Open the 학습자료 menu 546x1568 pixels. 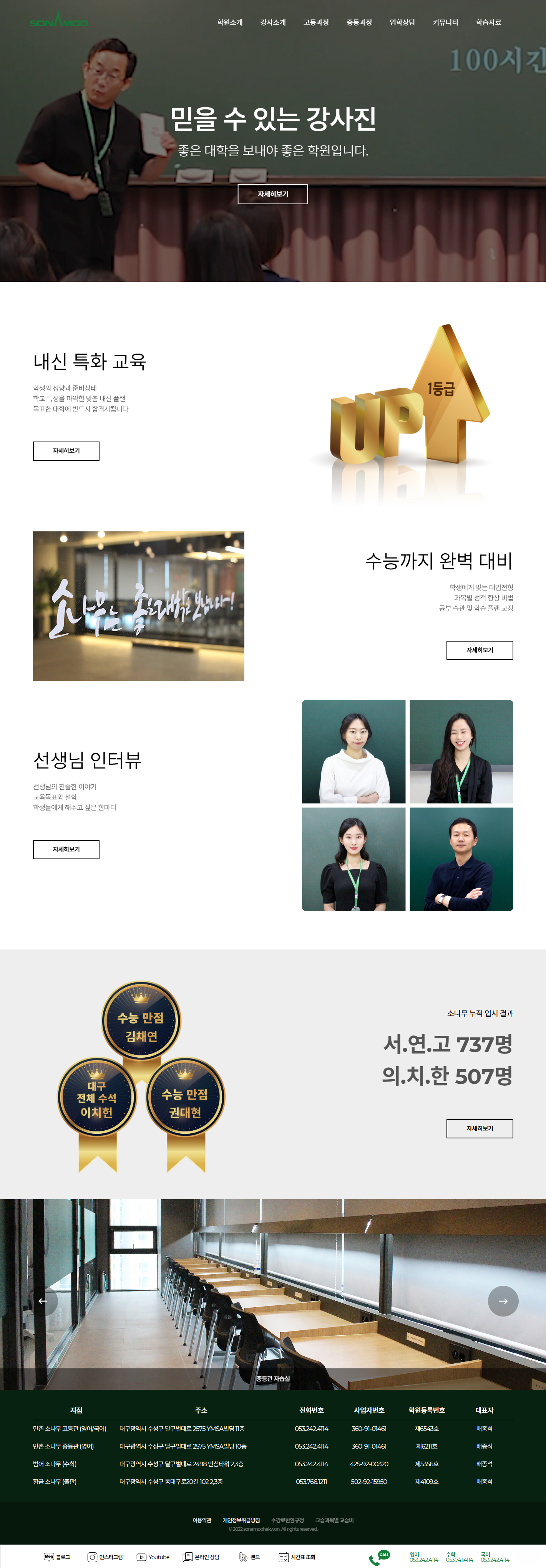[488, 23]
